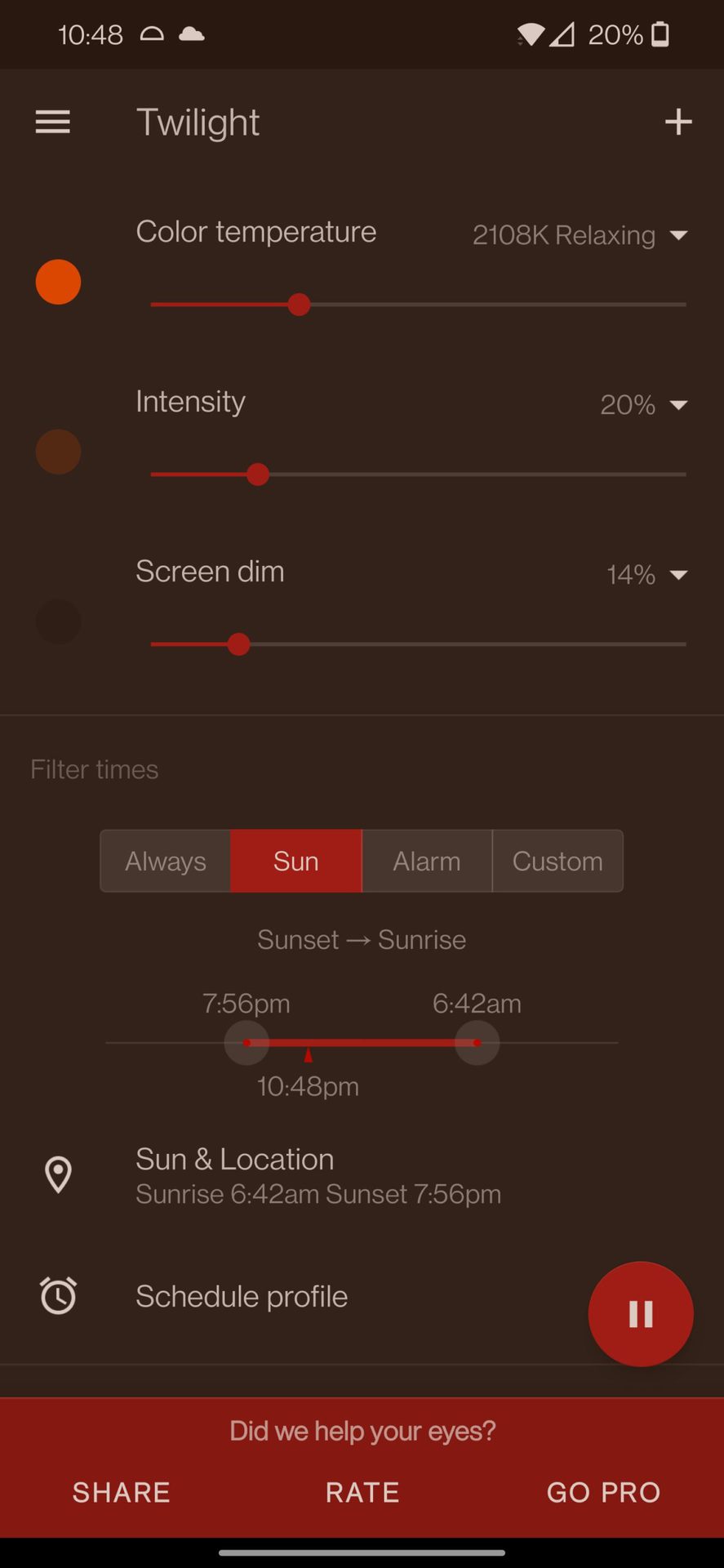Pause the Twilight filter
The height and width of the screenshot is (1568, 724).
coord(641,1314)
